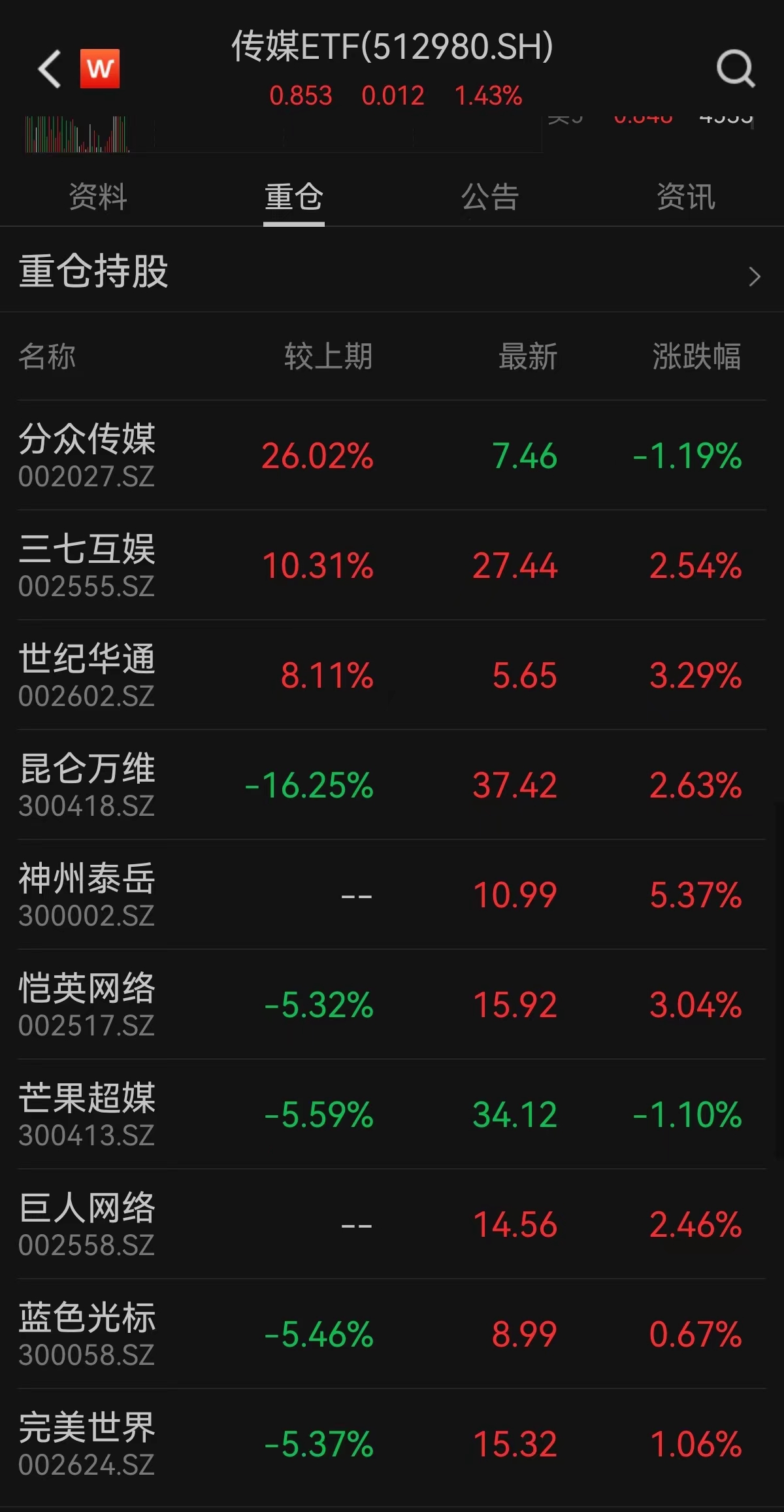View 芒果超媒 300413.SZ

87,1114
